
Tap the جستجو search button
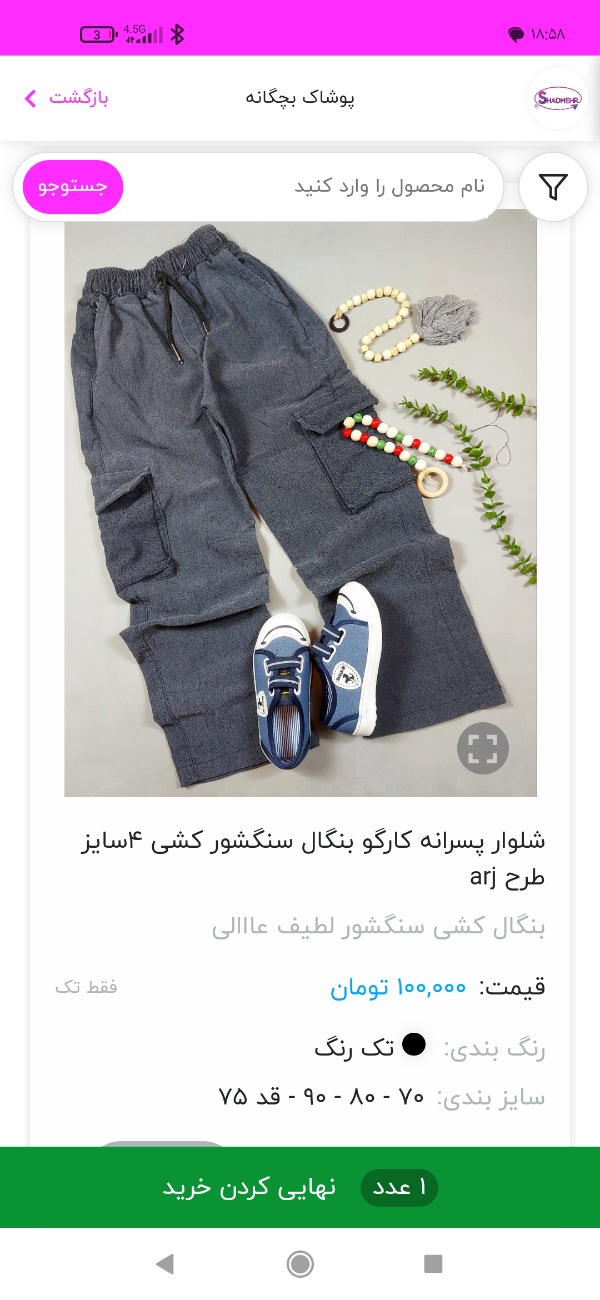[72, 187]
